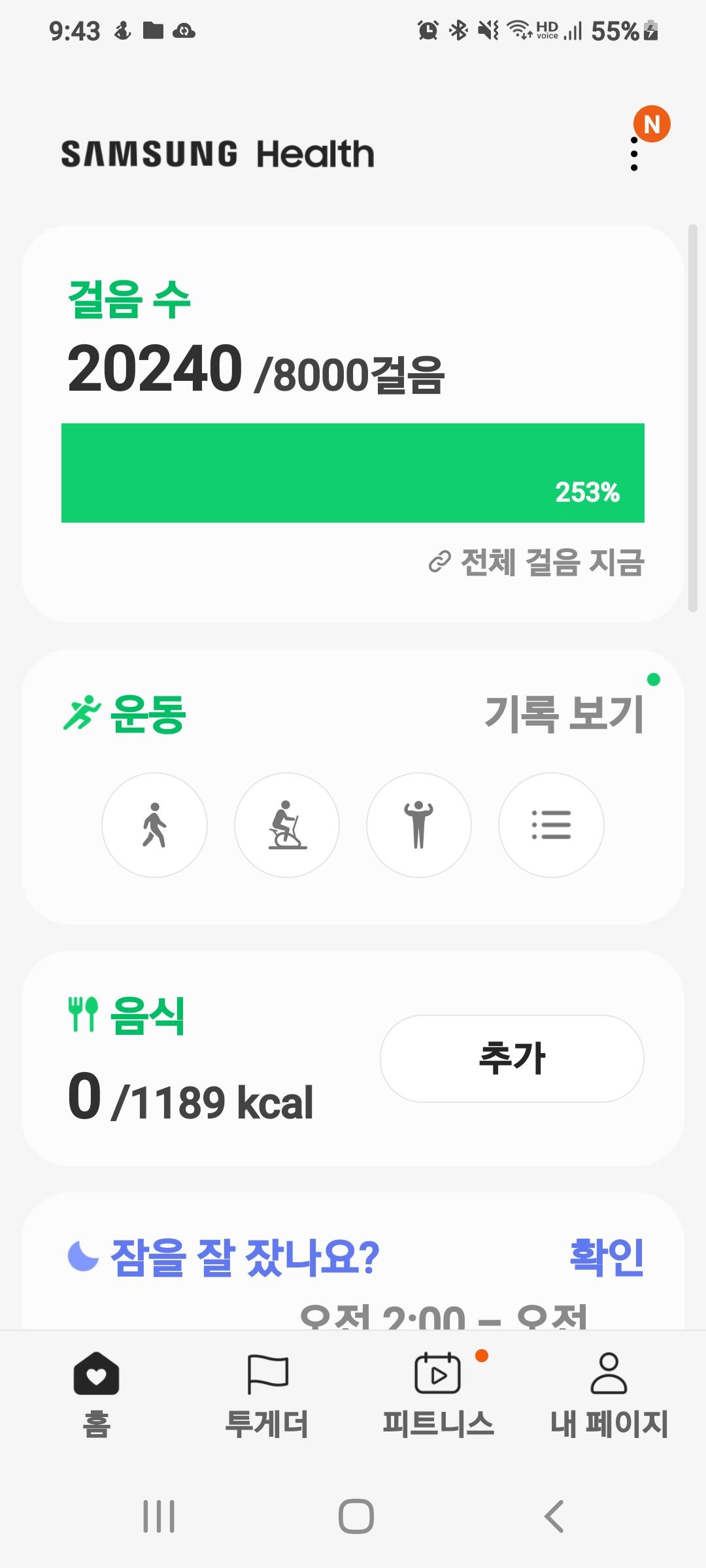This screenshot has width=706, height=1568.
Task: Start an exercise bike workout
Action: click(x=287, y=825)
